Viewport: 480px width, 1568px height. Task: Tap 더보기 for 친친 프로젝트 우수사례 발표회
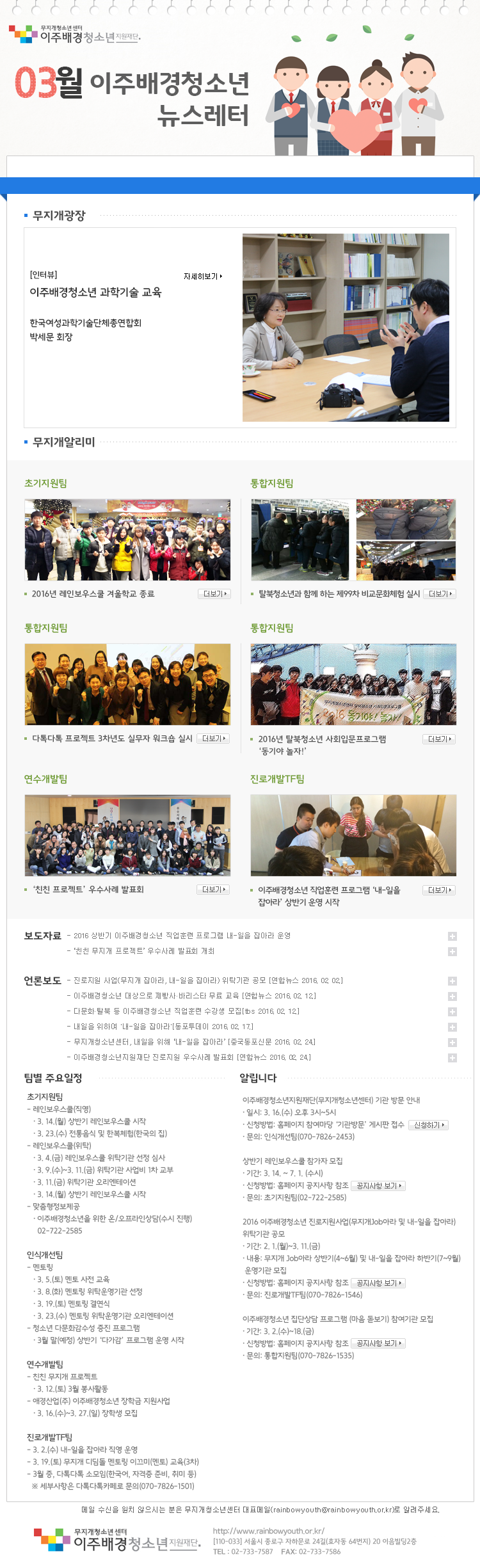pyautogui.click(x=213, y=890)
